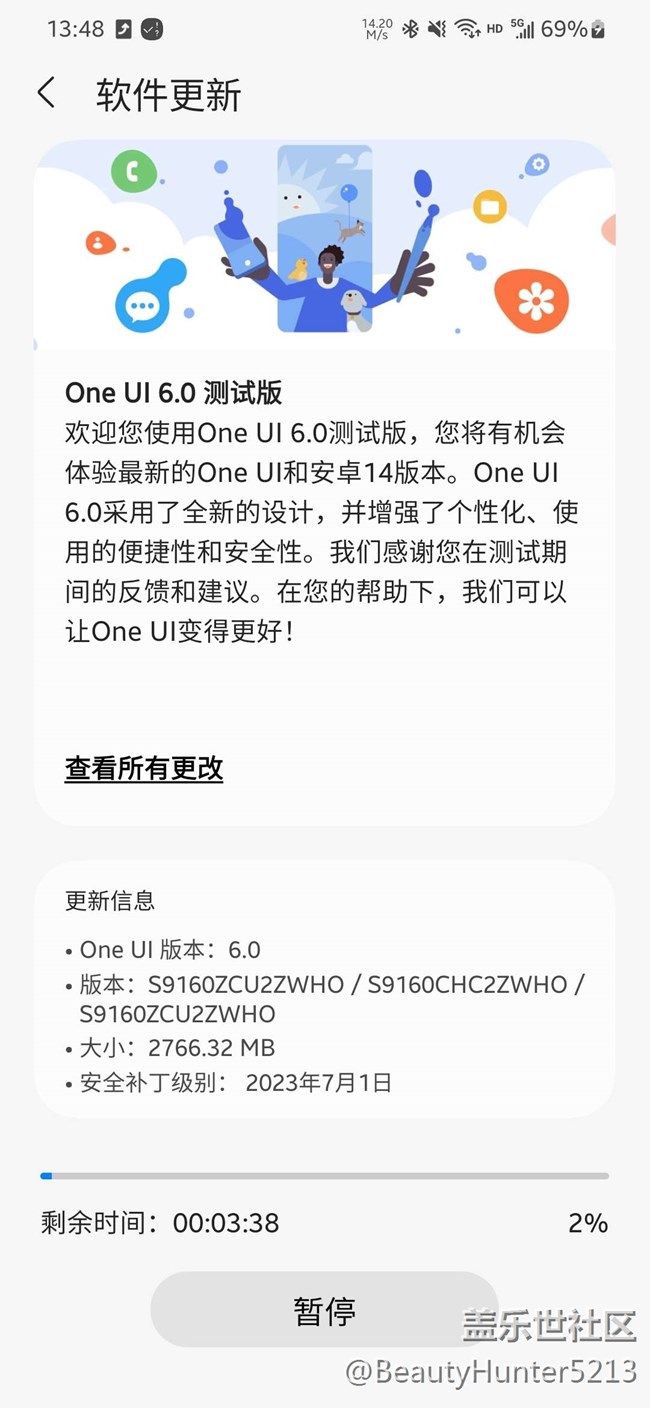Pause the download with the 暂停 button

(x=324, y=1310)
